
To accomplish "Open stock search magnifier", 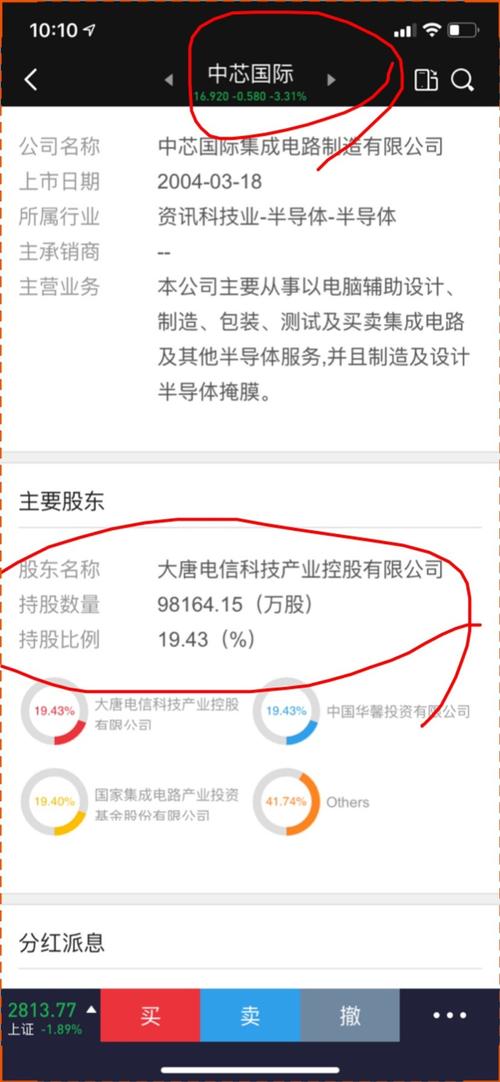I will tap(462, 80).
